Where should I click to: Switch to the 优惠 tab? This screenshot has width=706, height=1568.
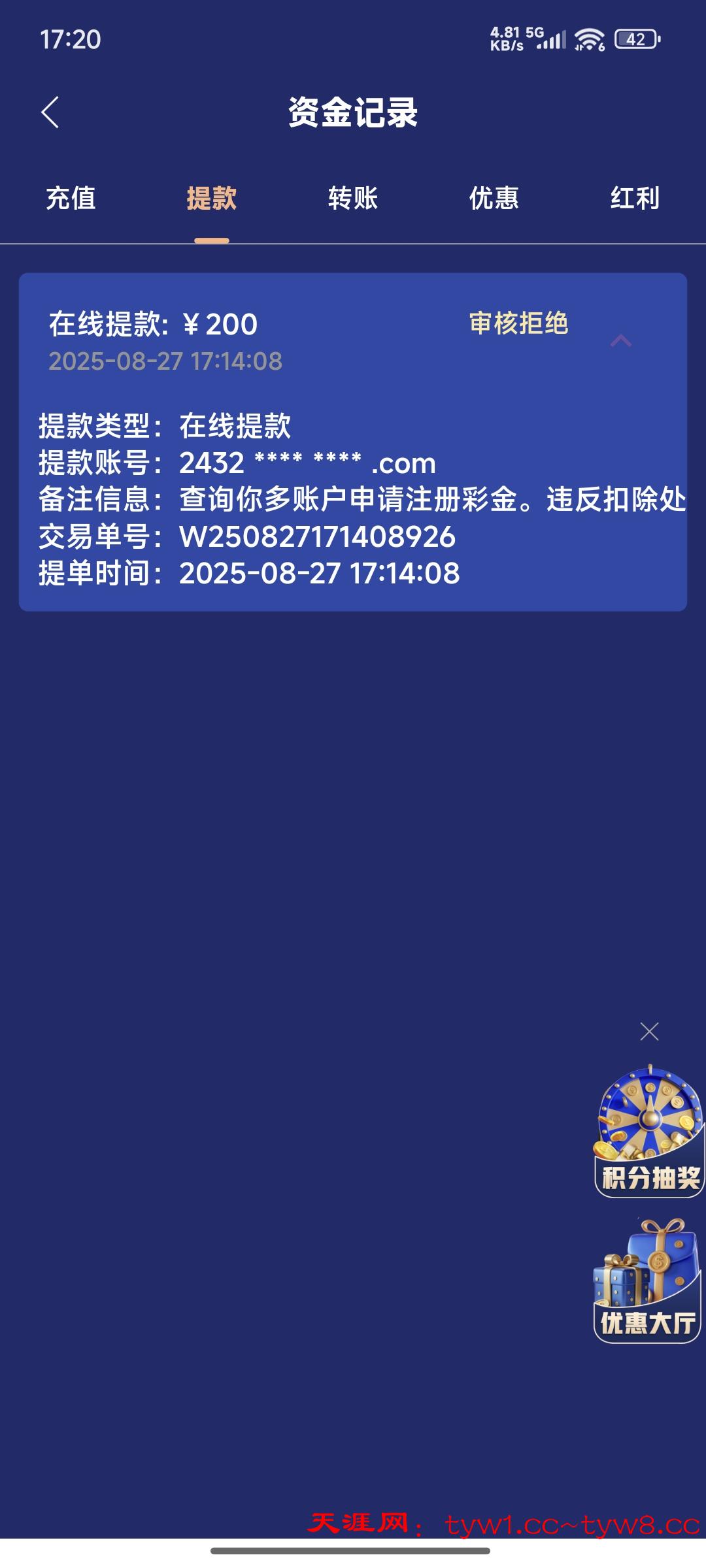tap(494, 198)
